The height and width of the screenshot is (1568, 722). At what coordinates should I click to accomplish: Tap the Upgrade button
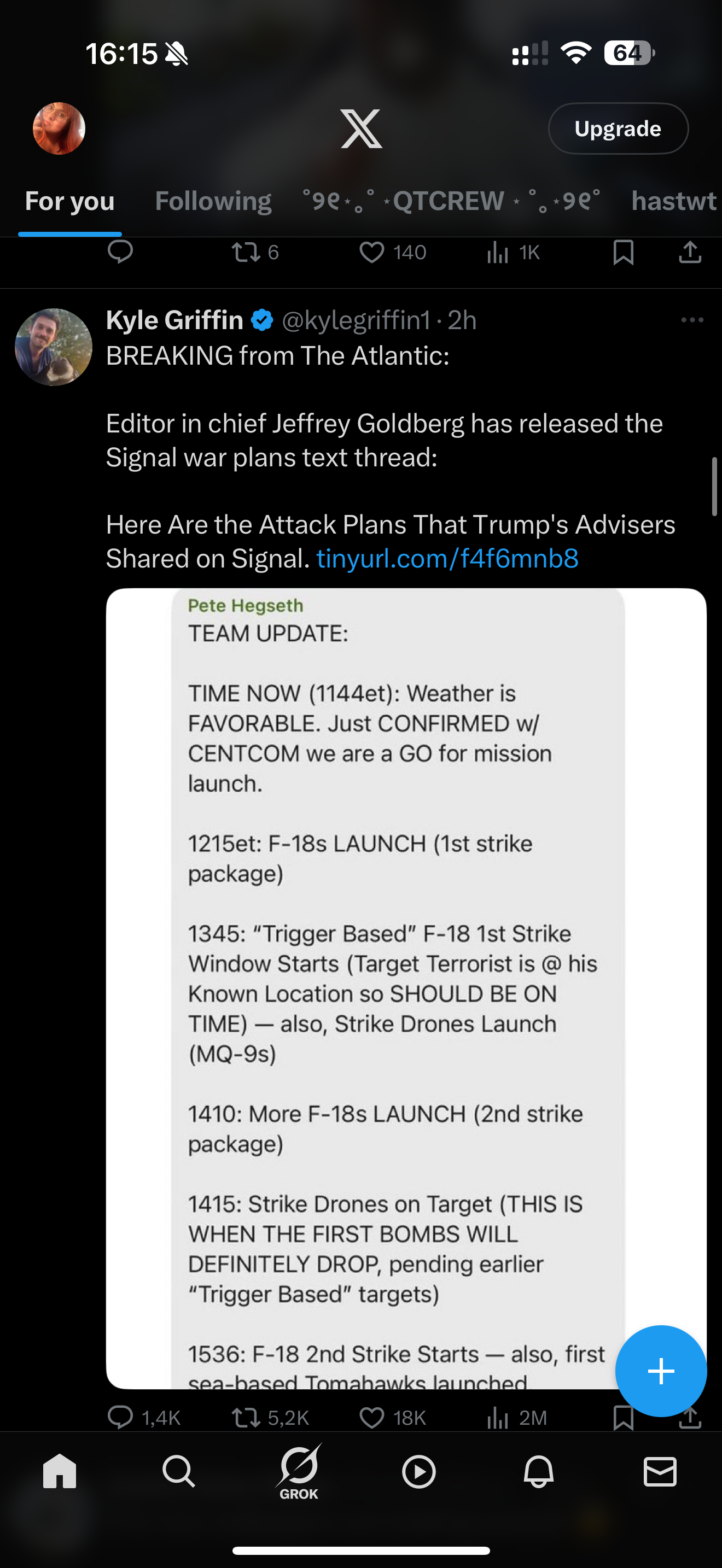tap(618, 128)
